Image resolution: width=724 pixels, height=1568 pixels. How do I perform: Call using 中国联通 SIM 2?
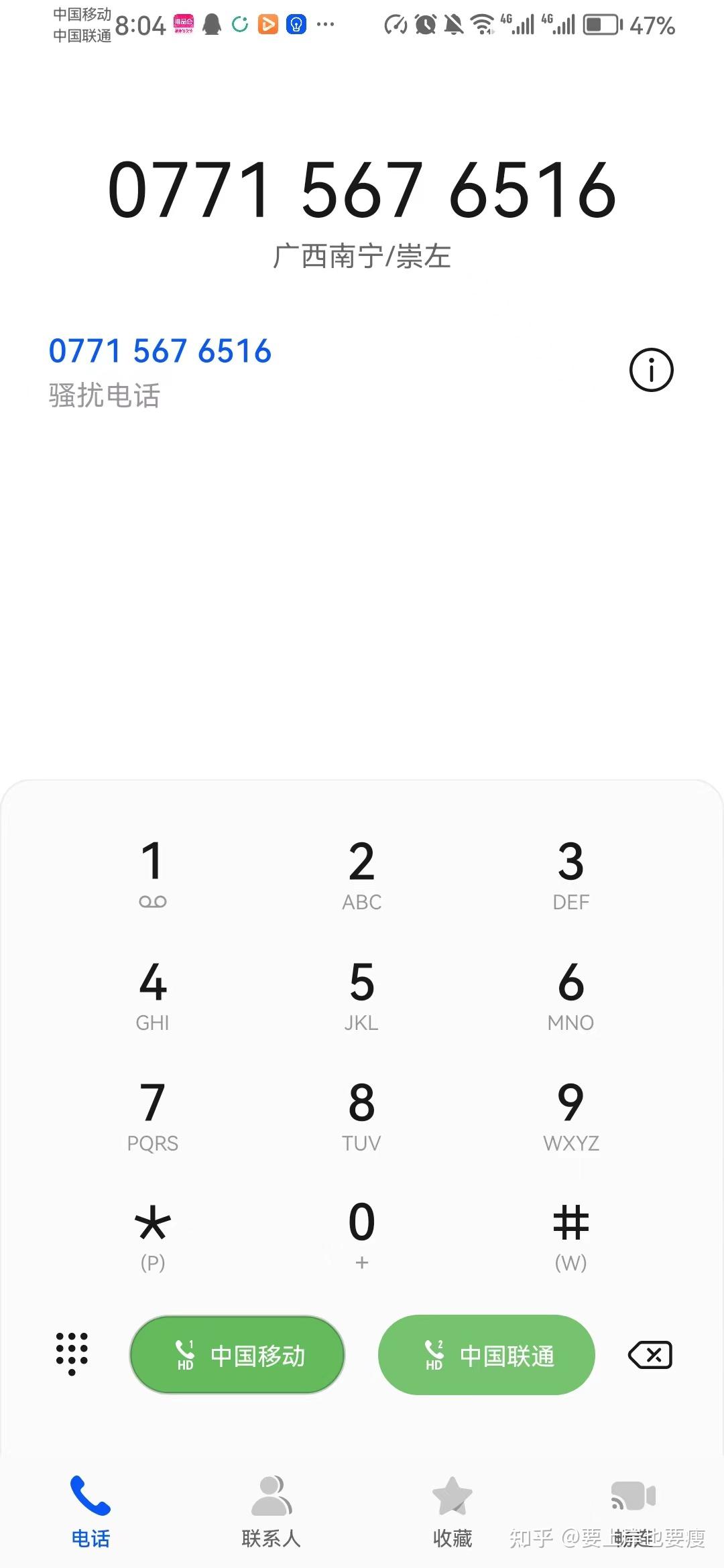tap(487, 1355)
